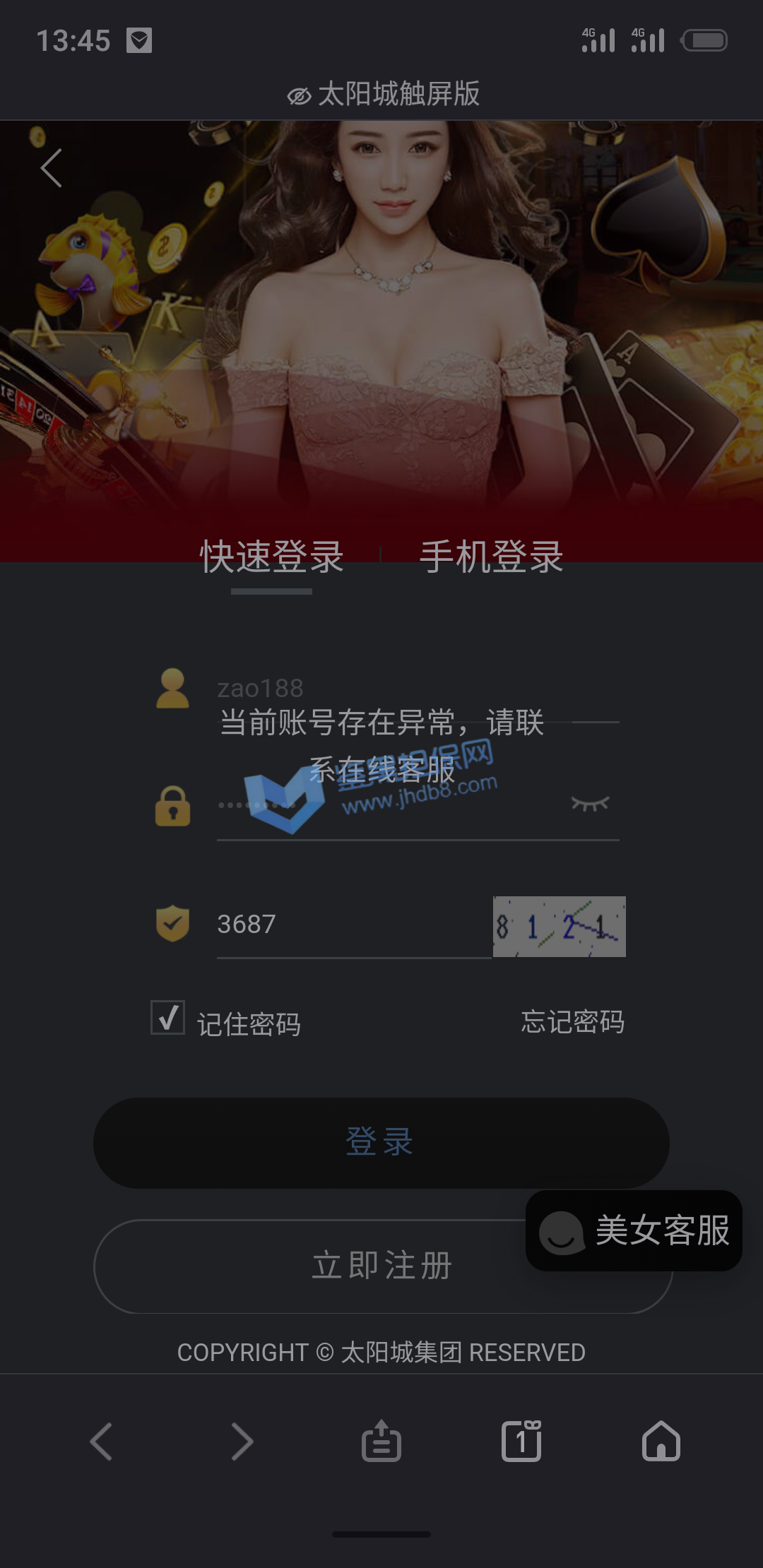Return to the browser home page
763x1568 pixels.
pyautogui.click(x=661, y=1441)
